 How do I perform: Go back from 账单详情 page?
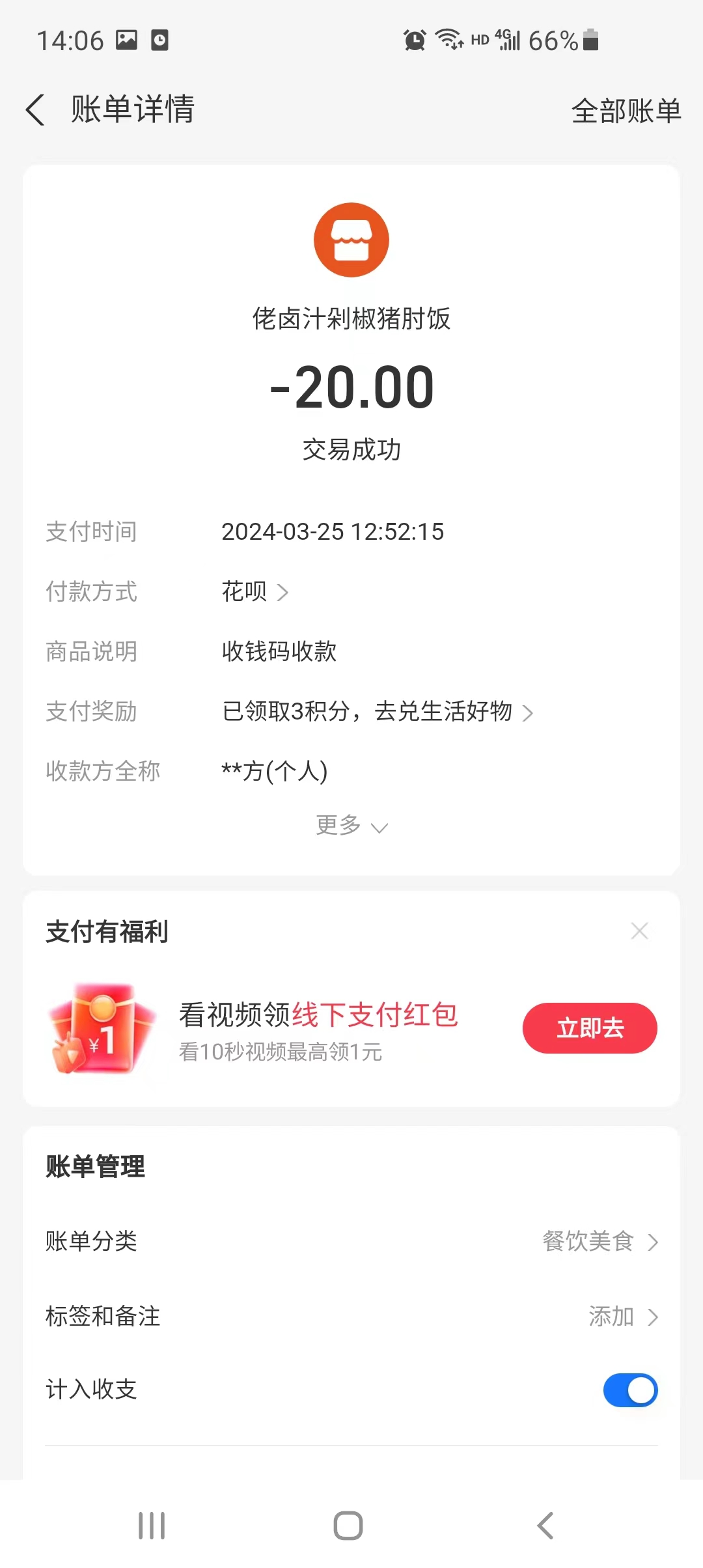36,109
